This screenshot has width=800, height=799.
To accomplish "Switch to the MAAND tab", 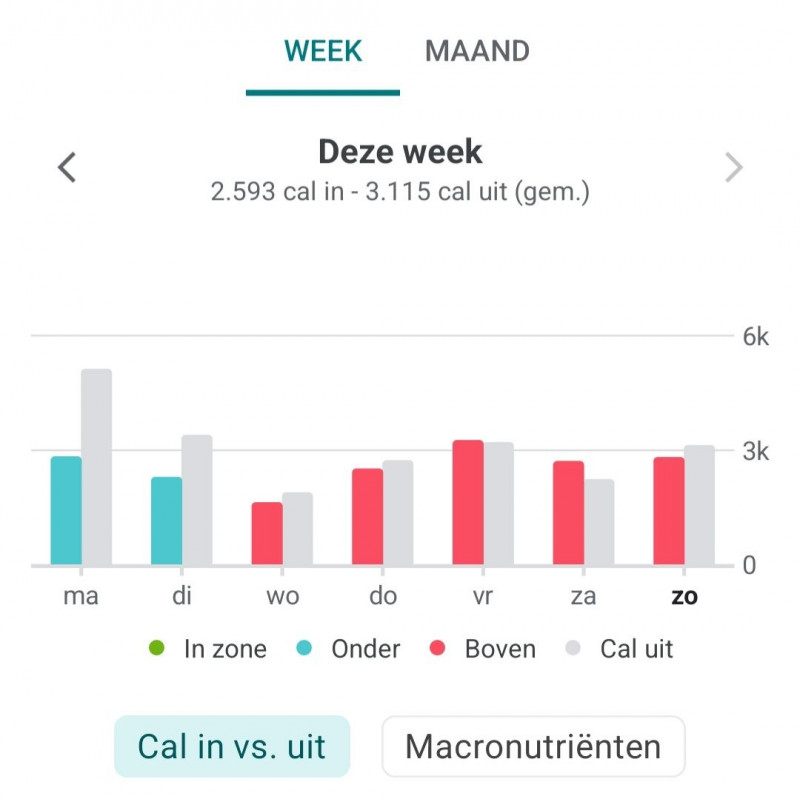I will coord(477,51).
